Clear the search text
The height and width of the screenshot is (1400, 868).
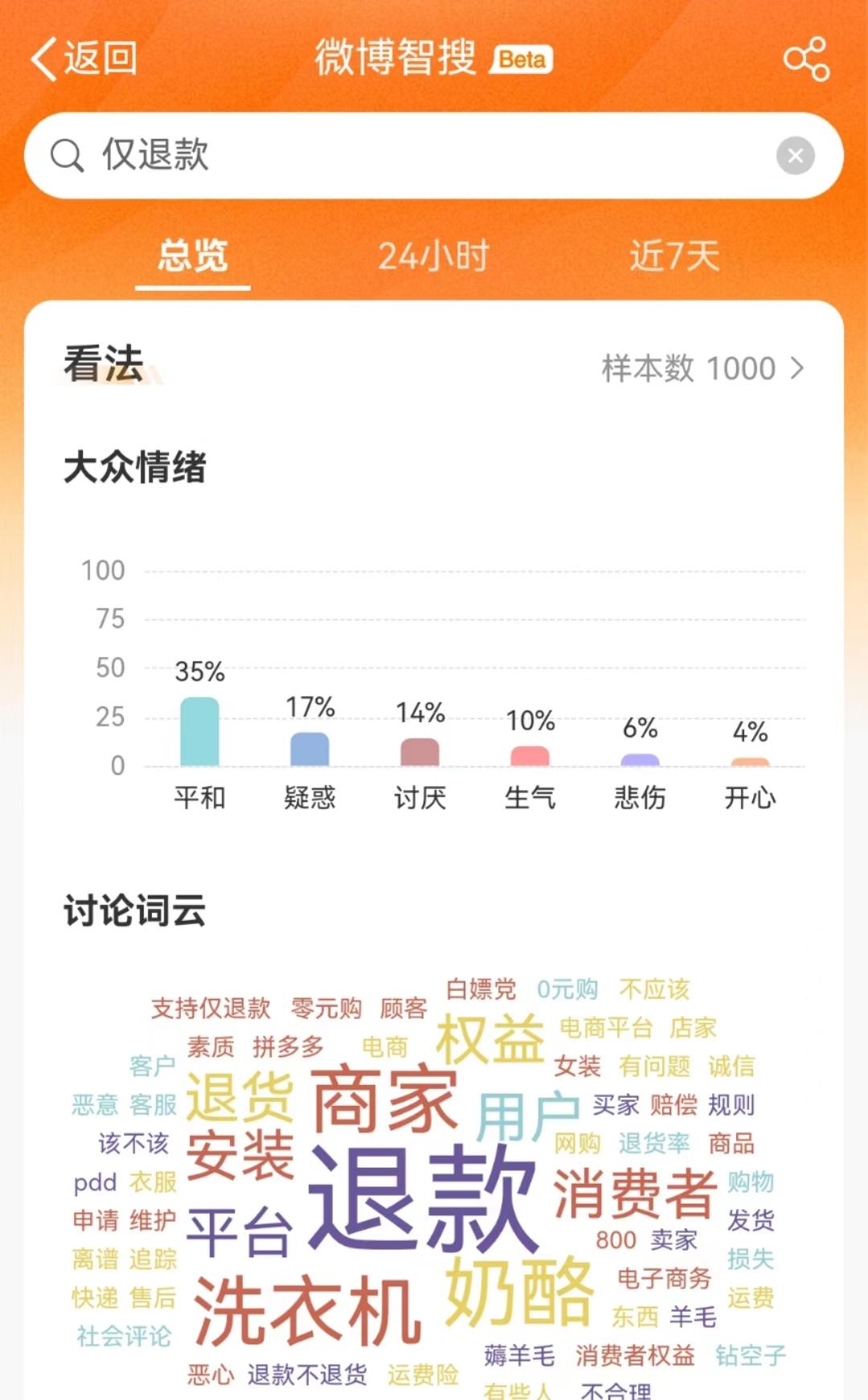796,156
